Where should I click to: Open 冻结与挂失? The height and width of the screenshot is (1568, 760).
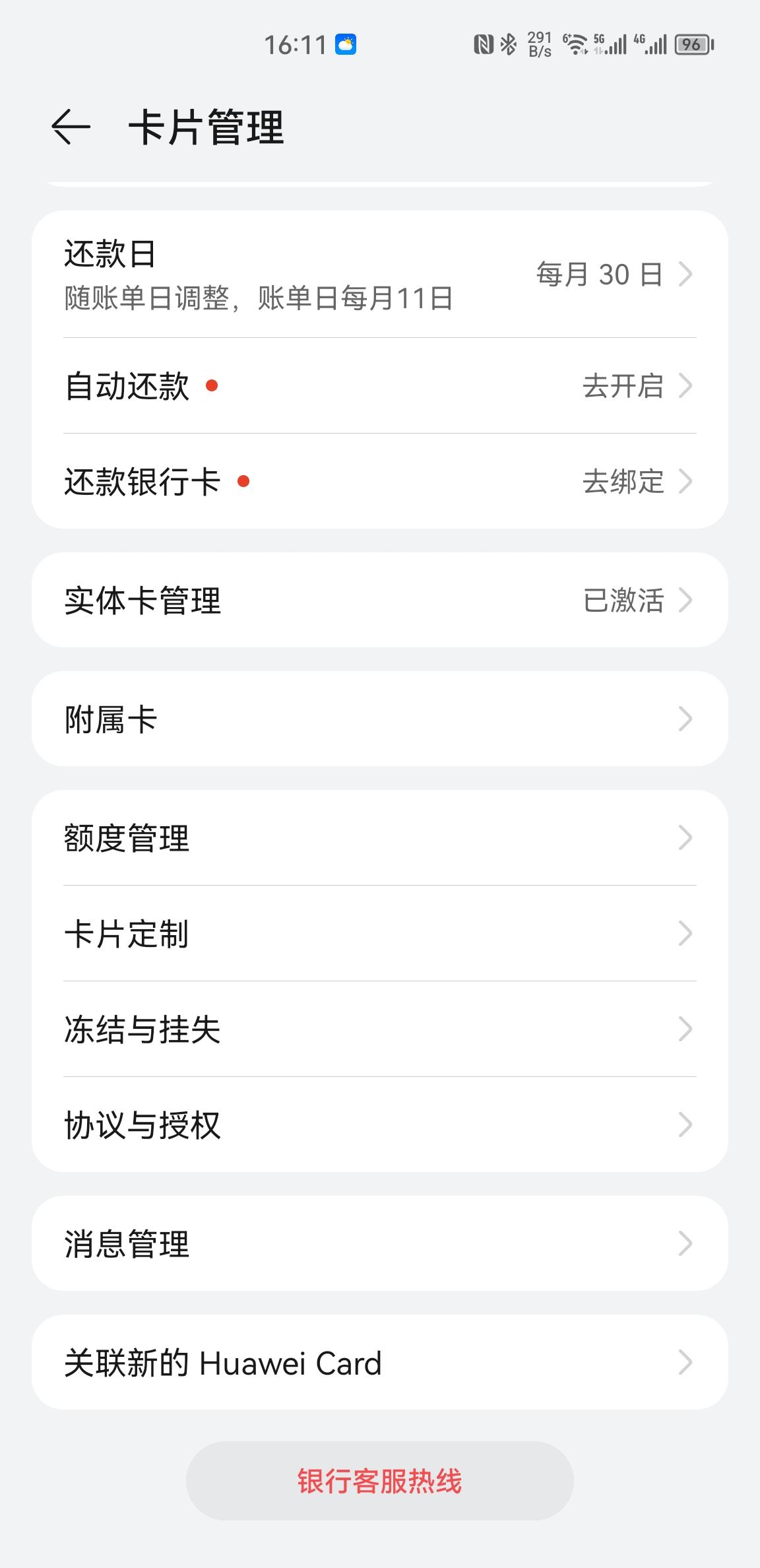pos(380,1029)
